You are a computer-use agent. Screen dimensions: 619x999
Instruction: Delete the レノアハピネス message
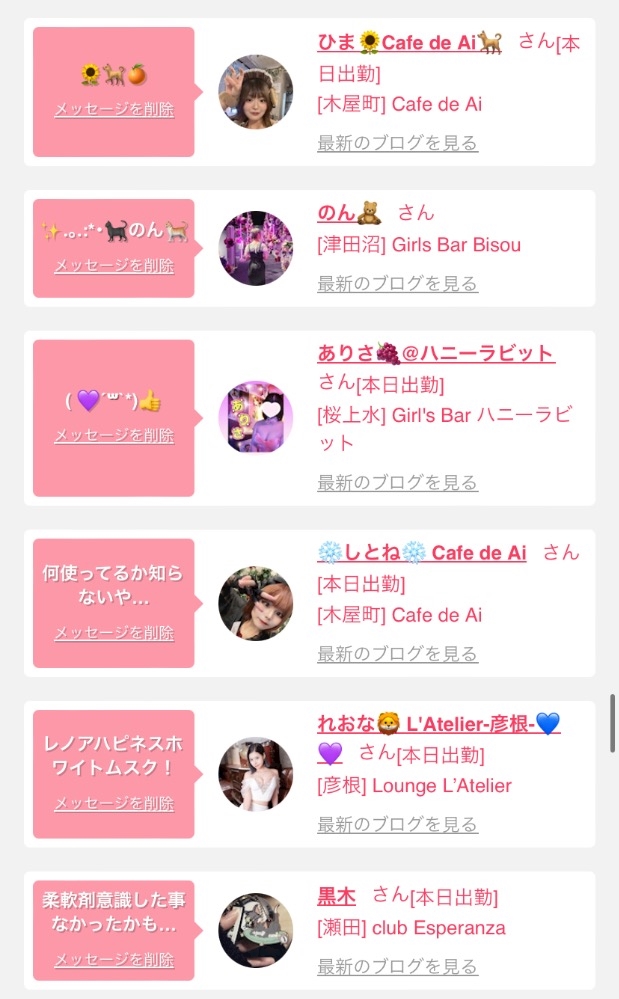click(114, 804)
